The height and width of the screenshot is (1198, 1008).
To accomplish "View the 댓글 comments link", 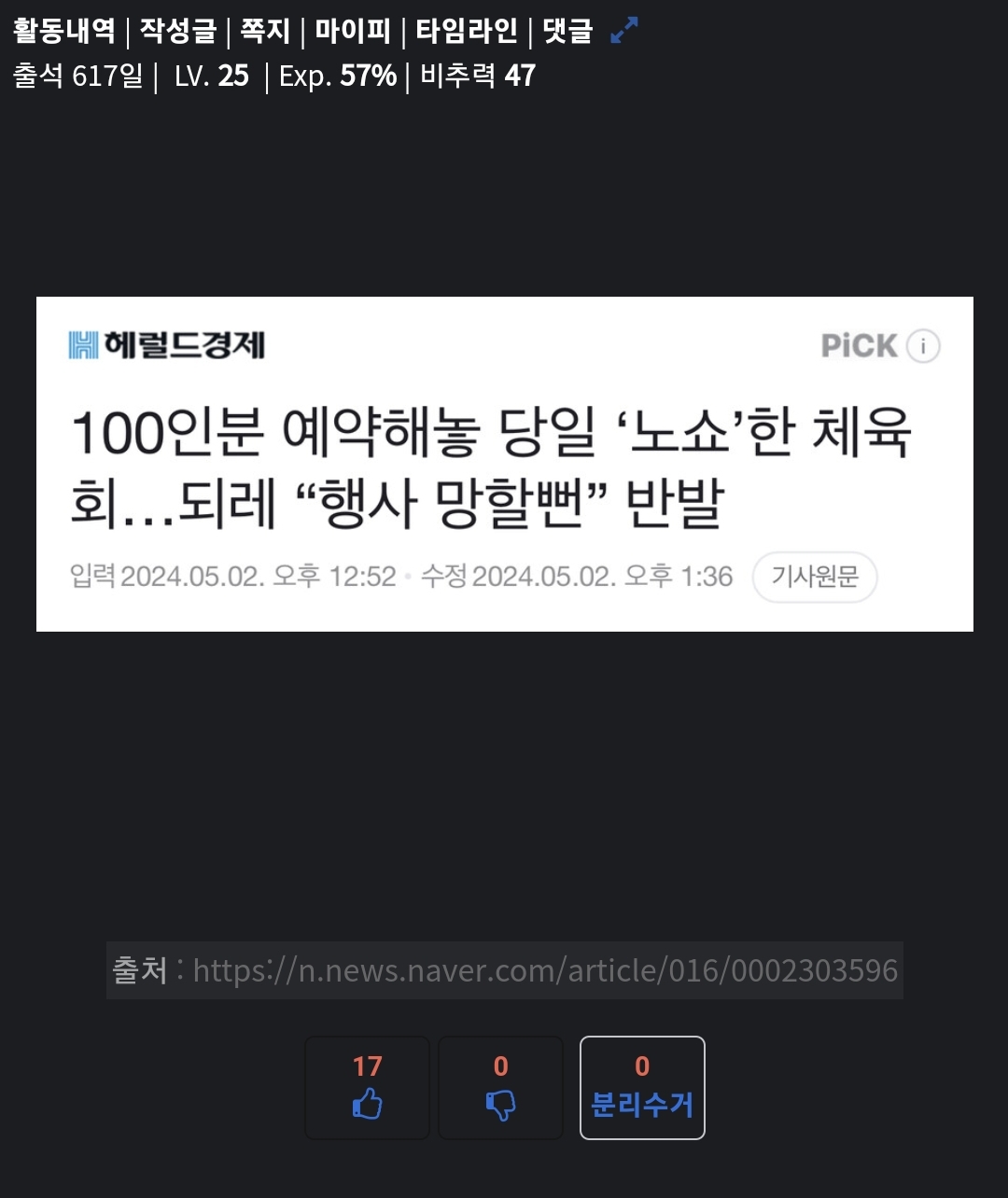I will click(567, 31).
